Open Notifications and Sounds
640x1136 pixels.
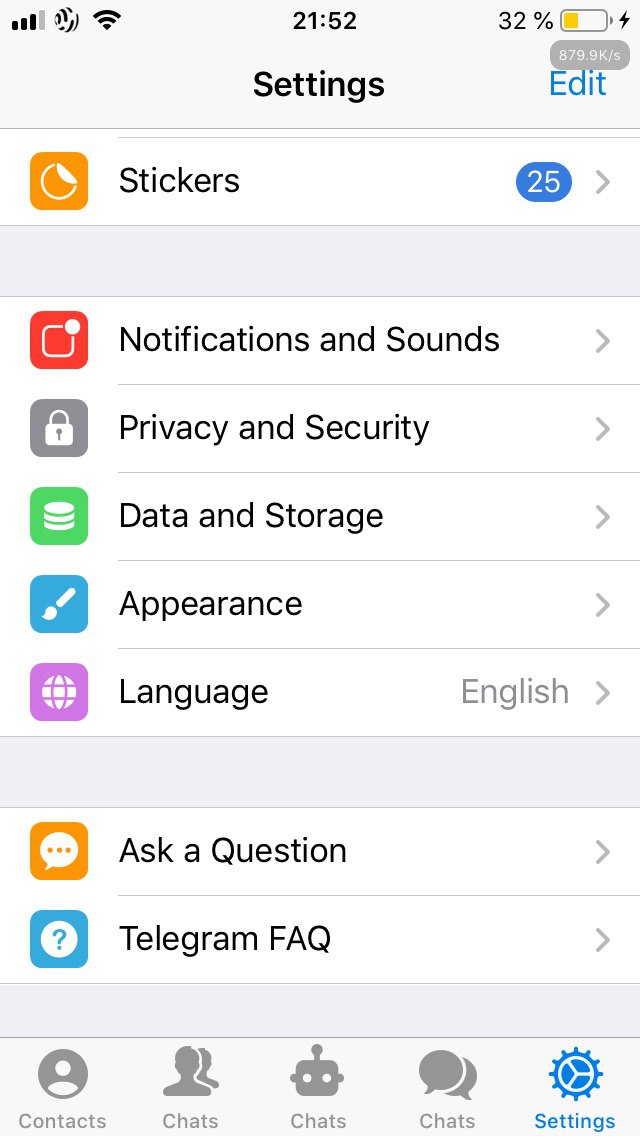[x=320, y=341]
